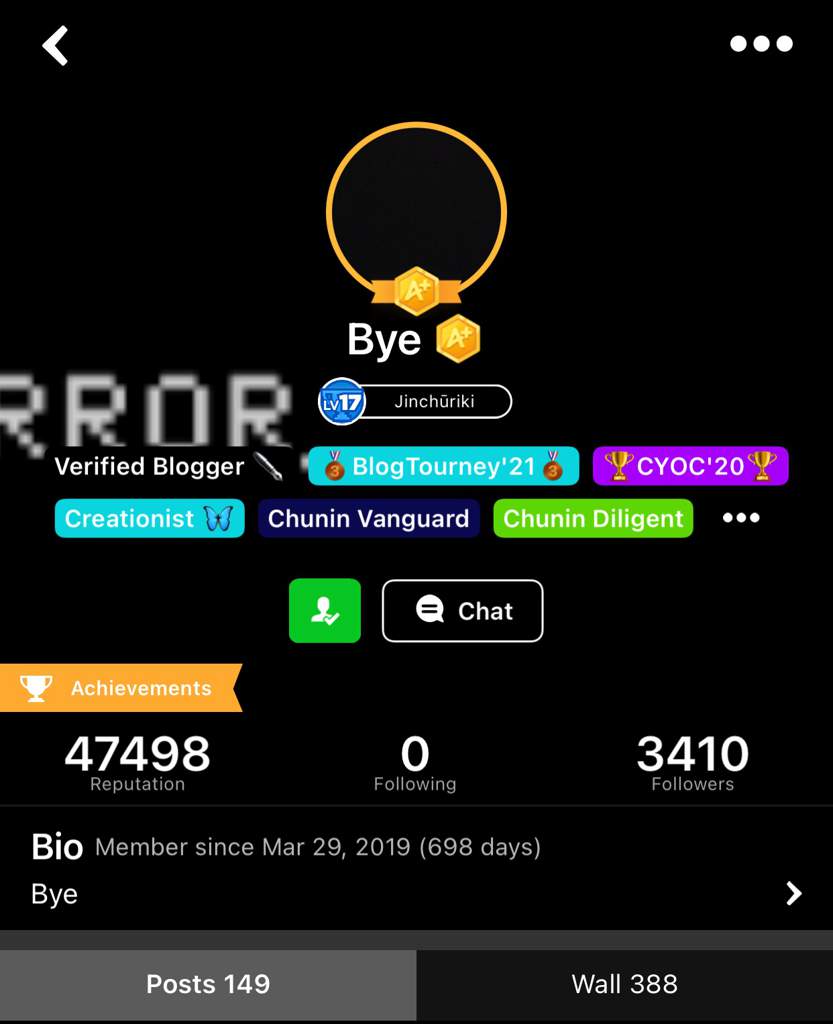Viewport: 833px width, 1024px height.
Task: Go back using the back arrow
Action: (x=55, y=46)
